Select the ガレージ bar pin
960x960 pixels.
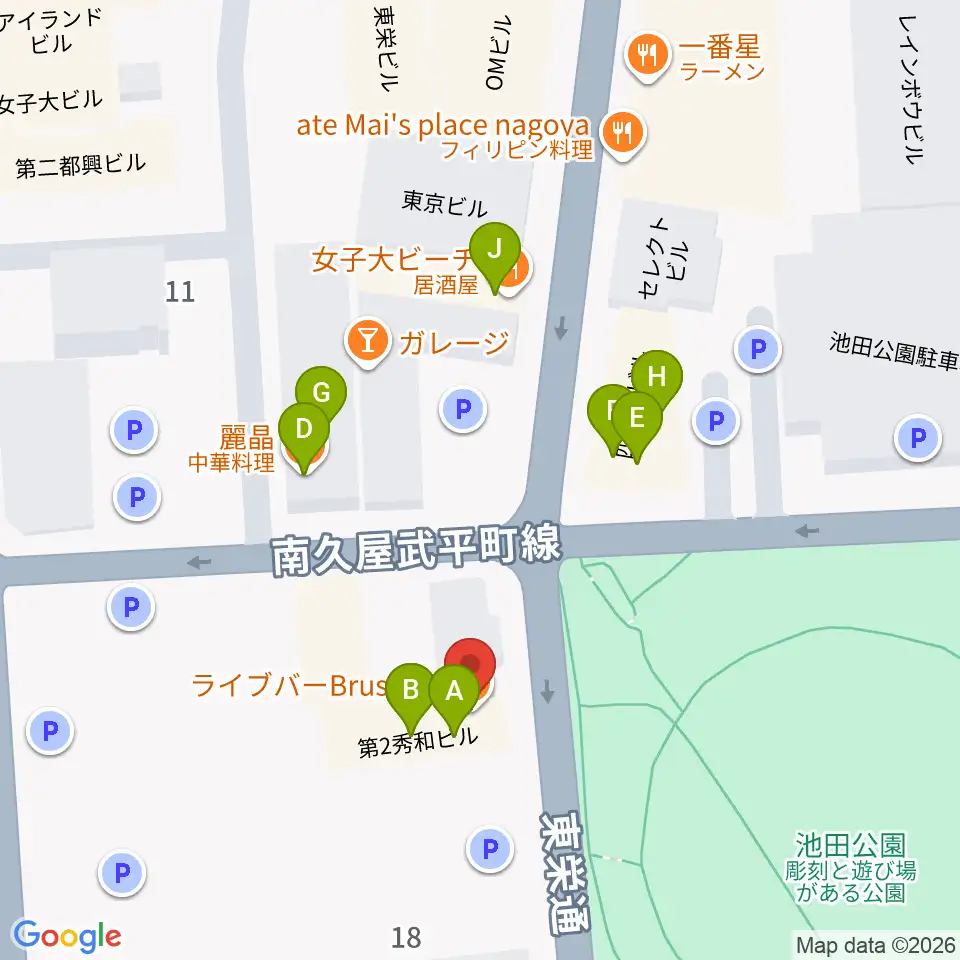[x=368, y=341]
